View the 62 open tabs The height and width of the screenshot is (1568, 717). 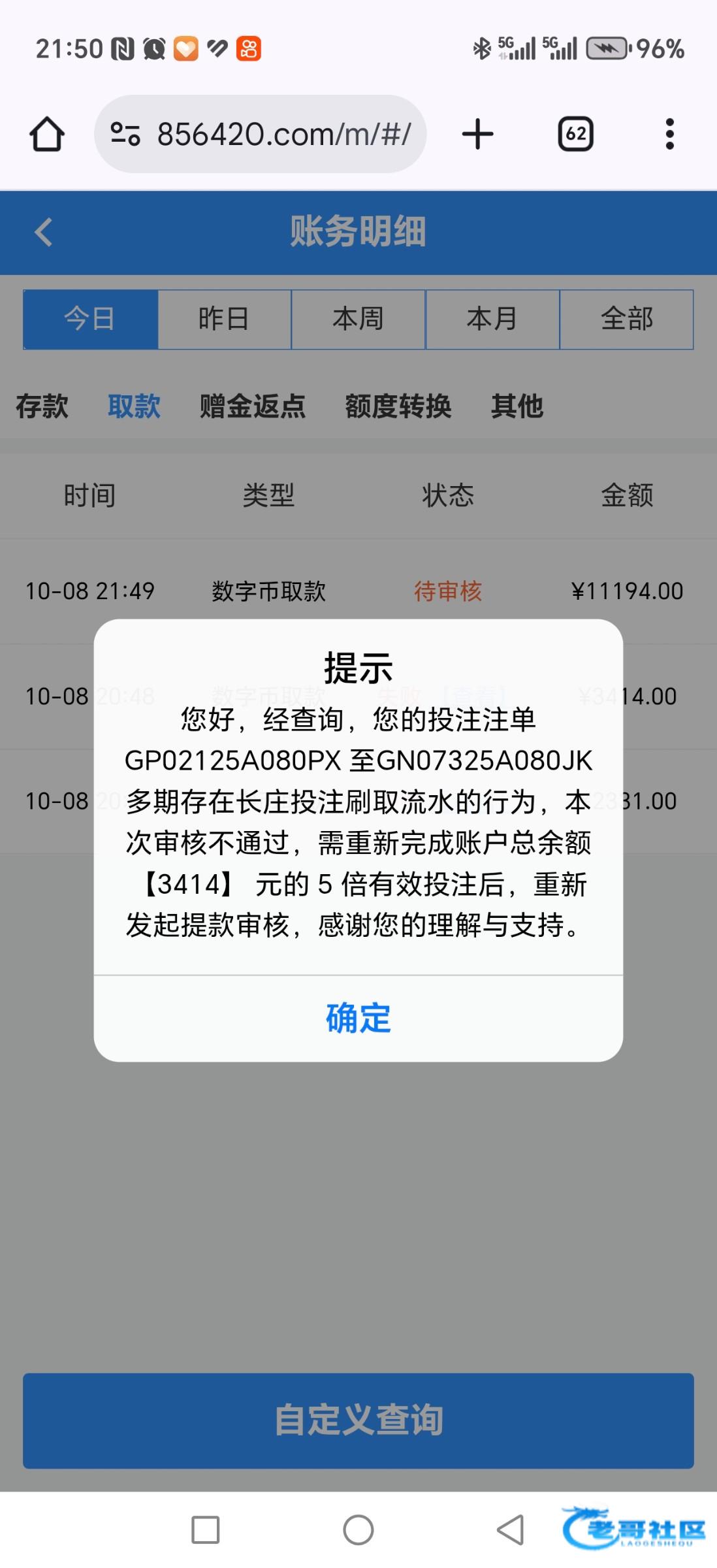tap(575, 135)
